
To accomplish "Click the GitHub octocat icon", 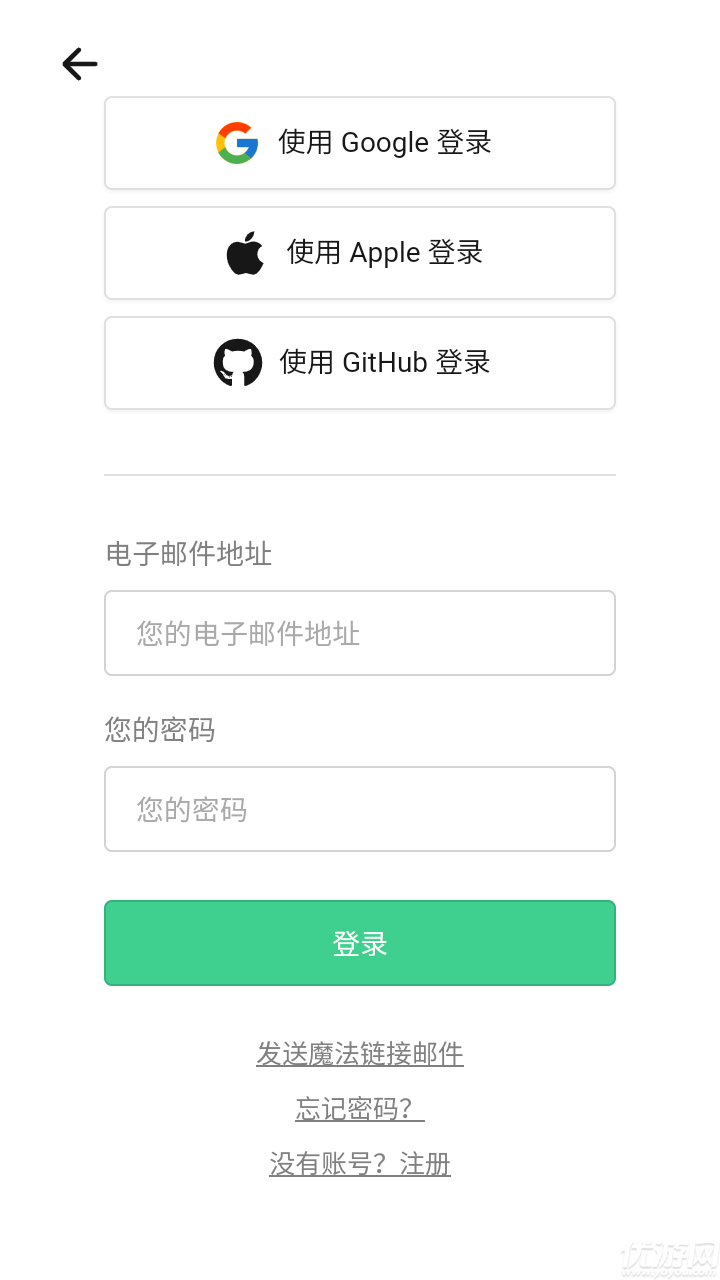I will coord(238,362).
